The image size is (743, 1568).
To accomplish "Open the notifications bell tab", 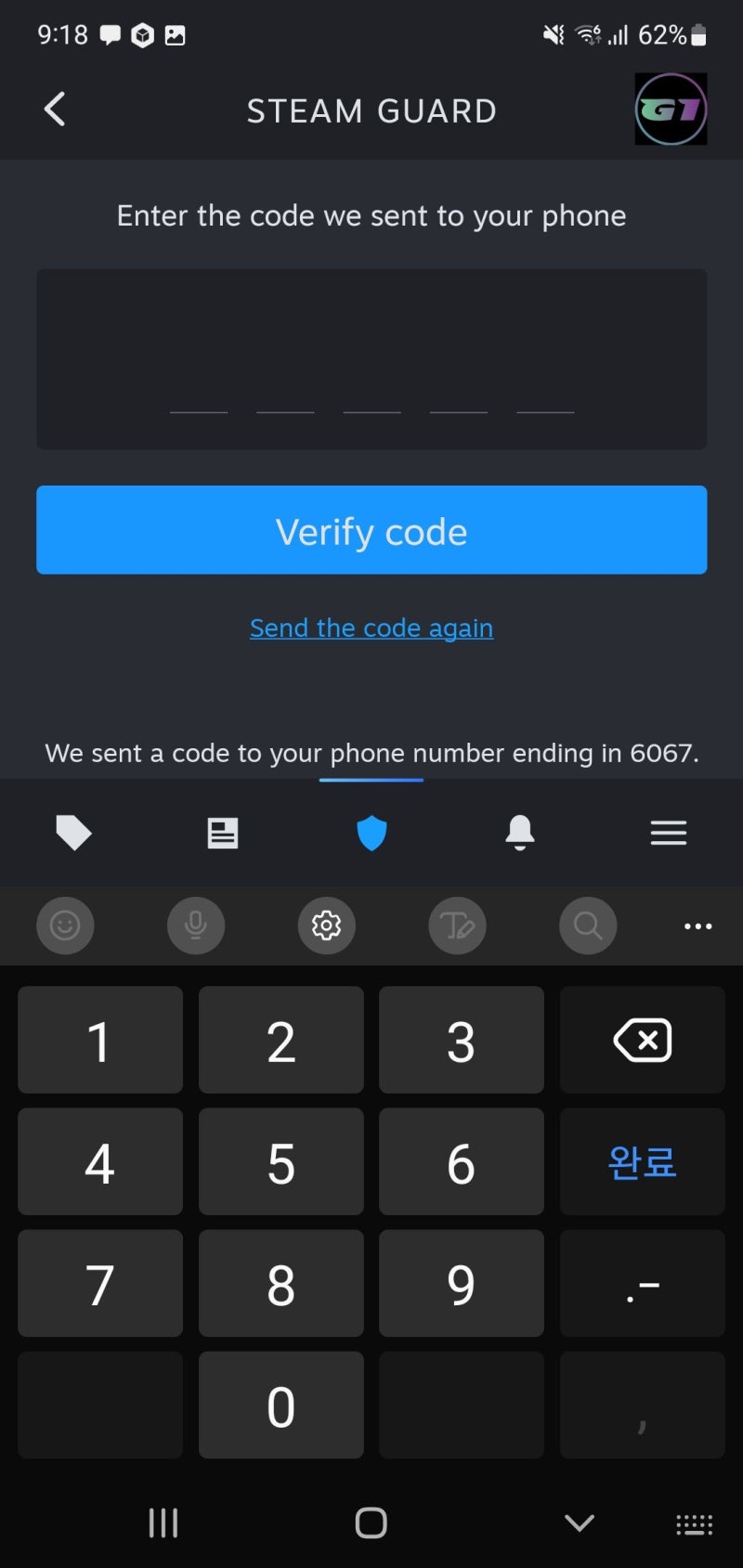I will (520, 833).
